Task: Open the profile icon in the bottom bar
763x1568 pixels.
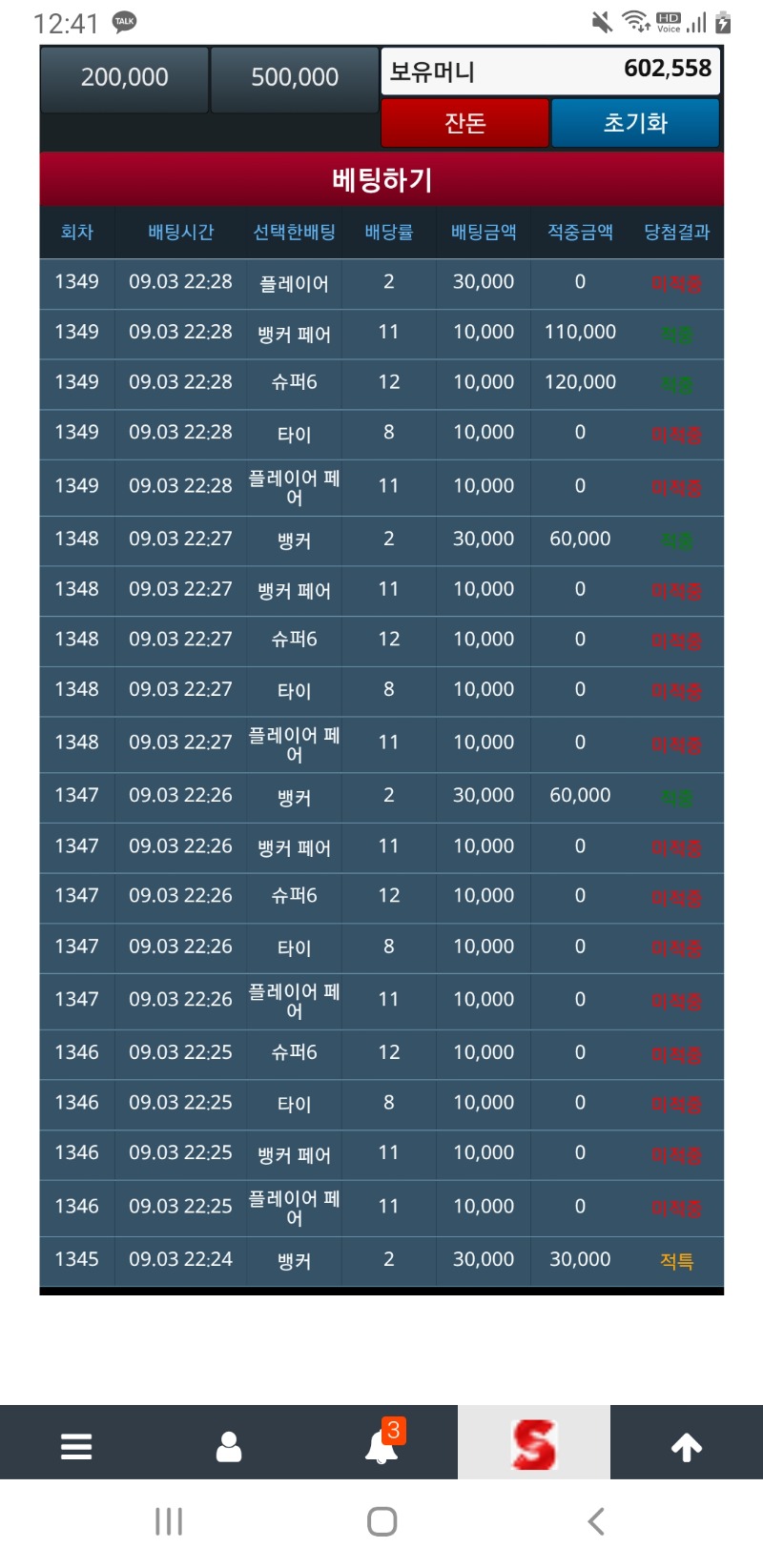Action: [229, 1446]
